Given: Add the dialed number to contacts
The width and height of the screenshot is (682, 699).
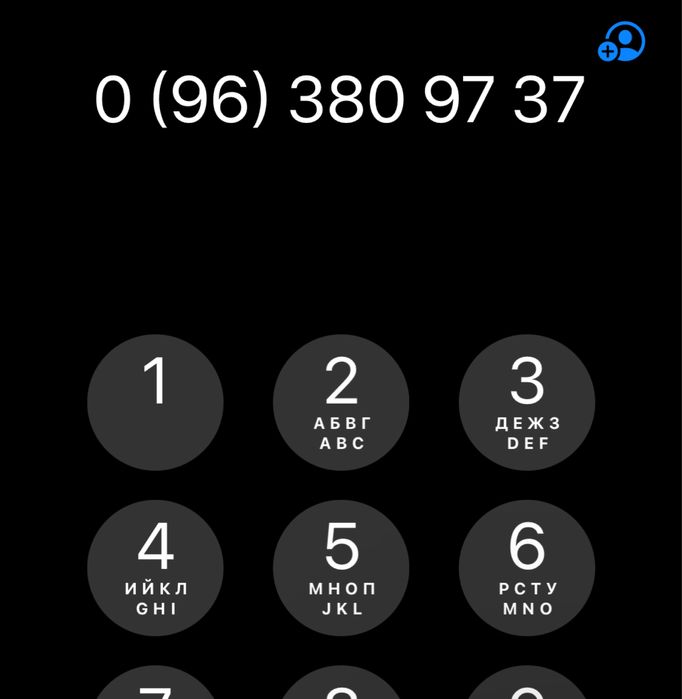Looking at the screenshot, I should [622, 43].
